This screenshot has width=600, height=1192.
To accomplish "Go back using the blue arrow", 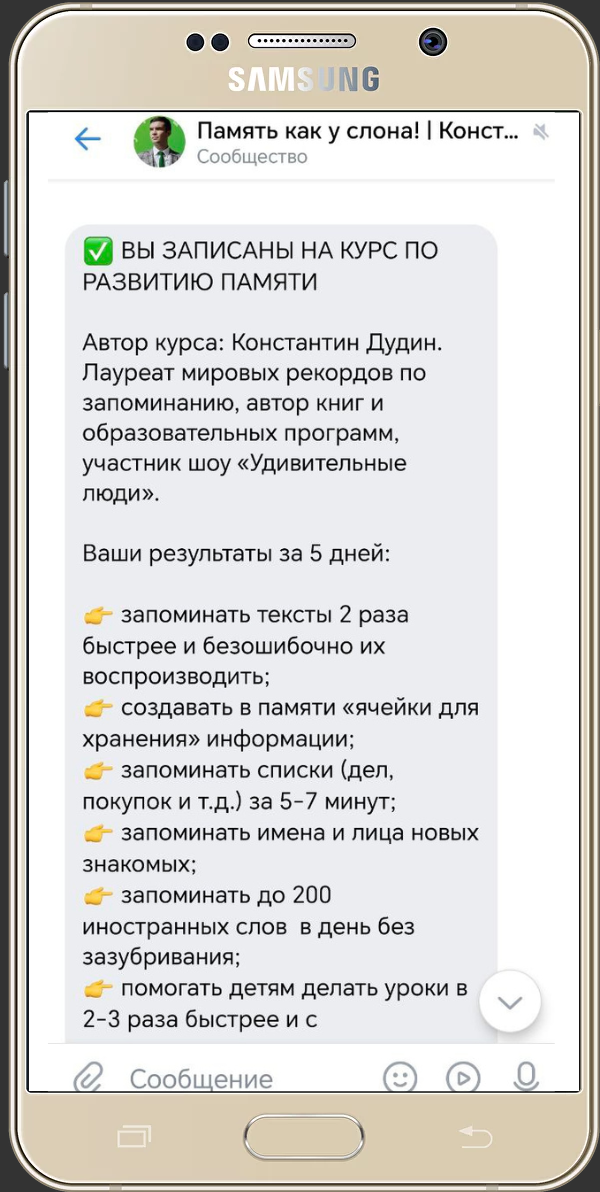I will [88, 140].
